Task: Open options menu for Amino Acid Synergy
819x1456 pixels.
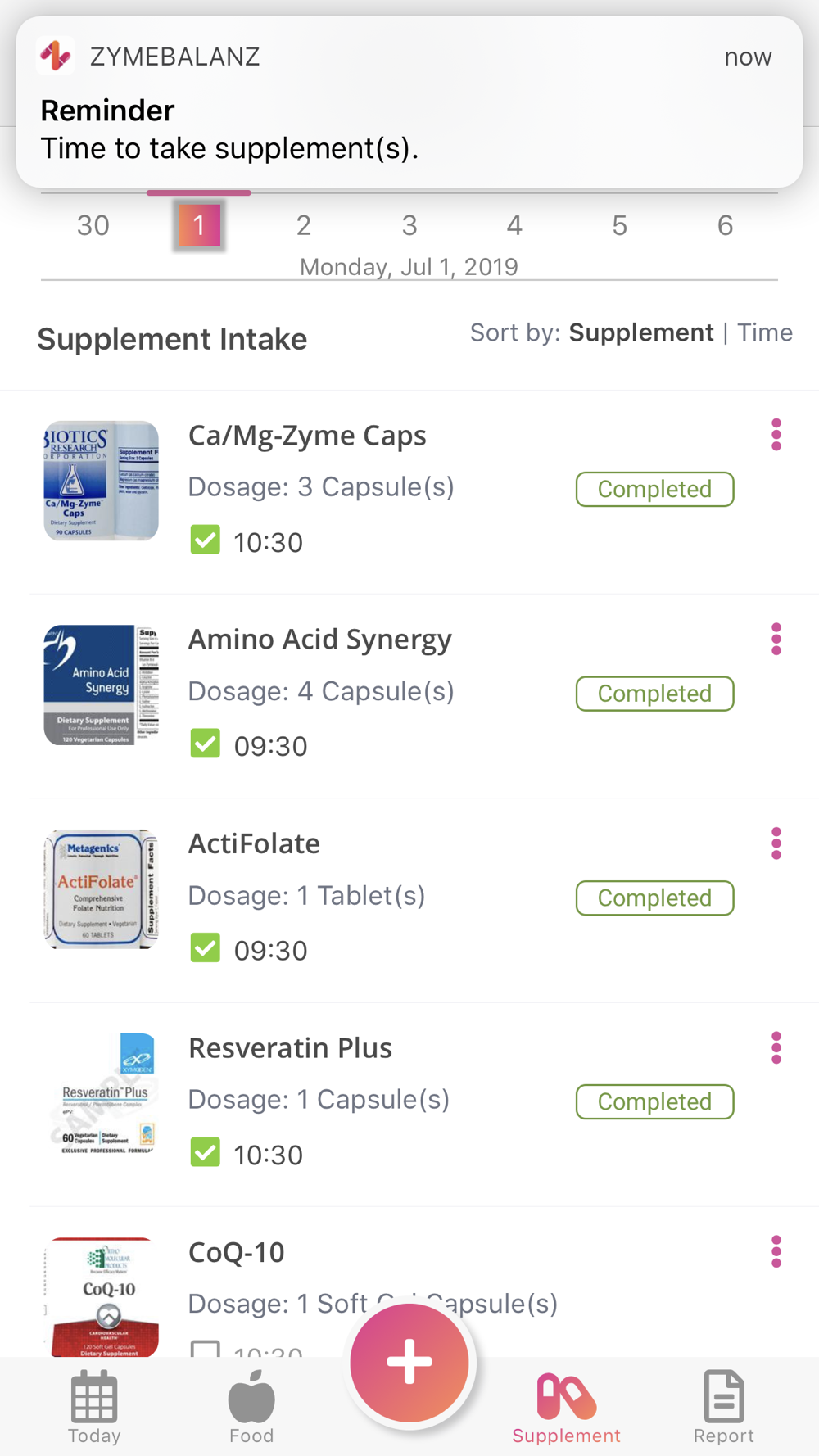Action: pyautogui.click(x=776, y=639)
